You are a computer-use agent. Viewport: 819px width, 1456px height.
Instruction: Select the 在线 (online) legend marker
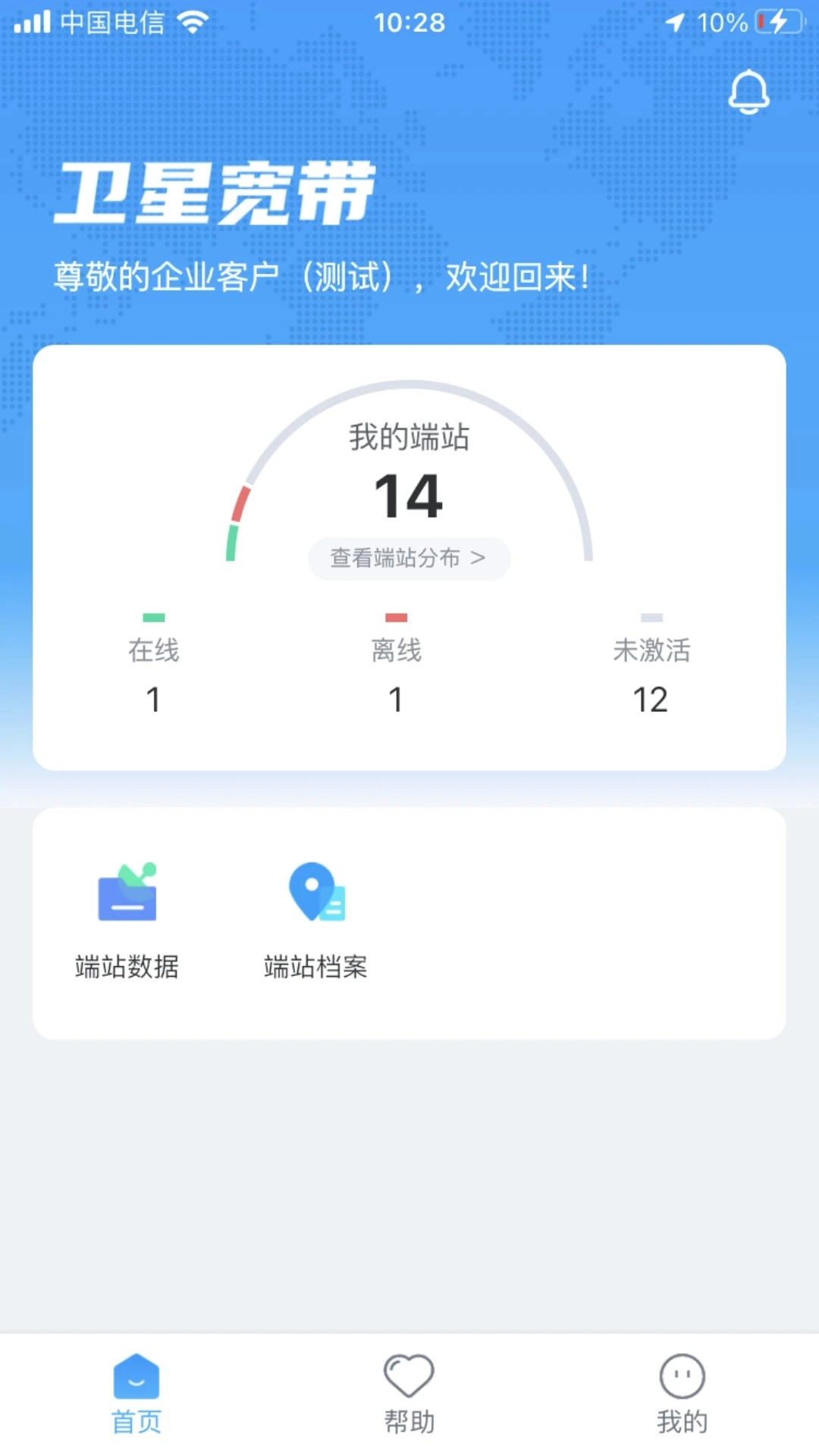tap(154, 616)
